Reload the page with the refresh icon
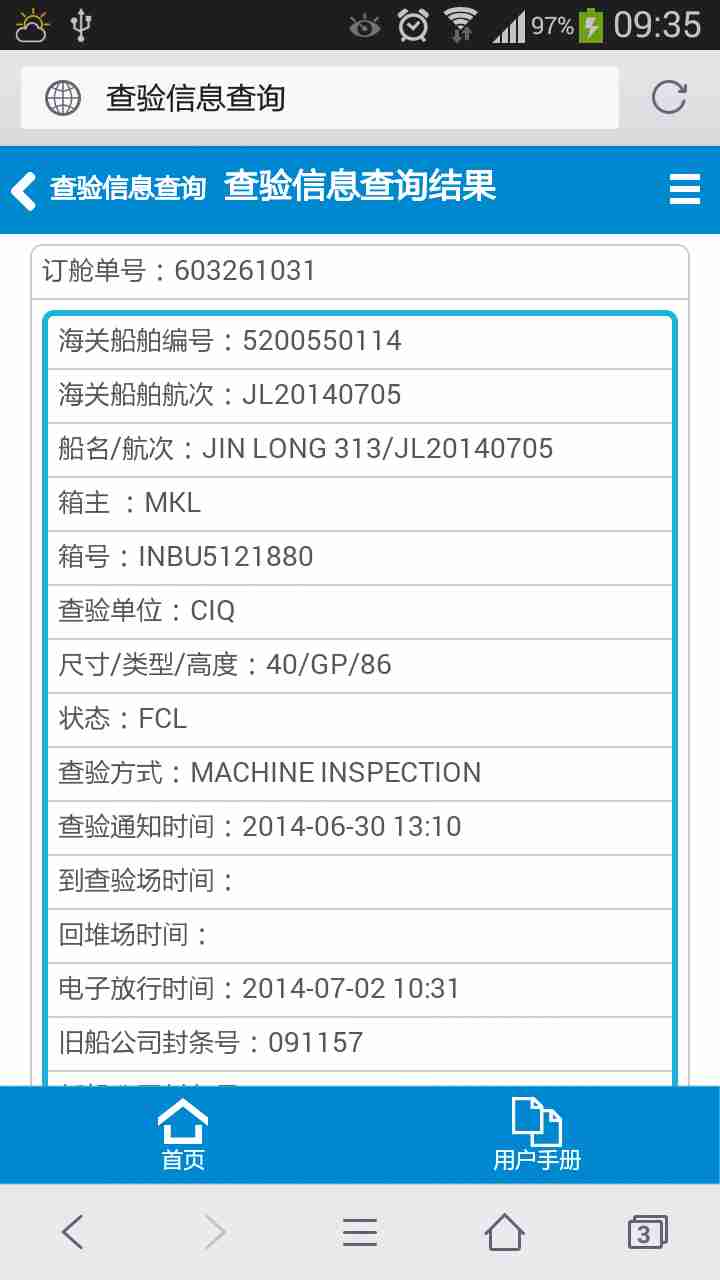 coord(668,97)
